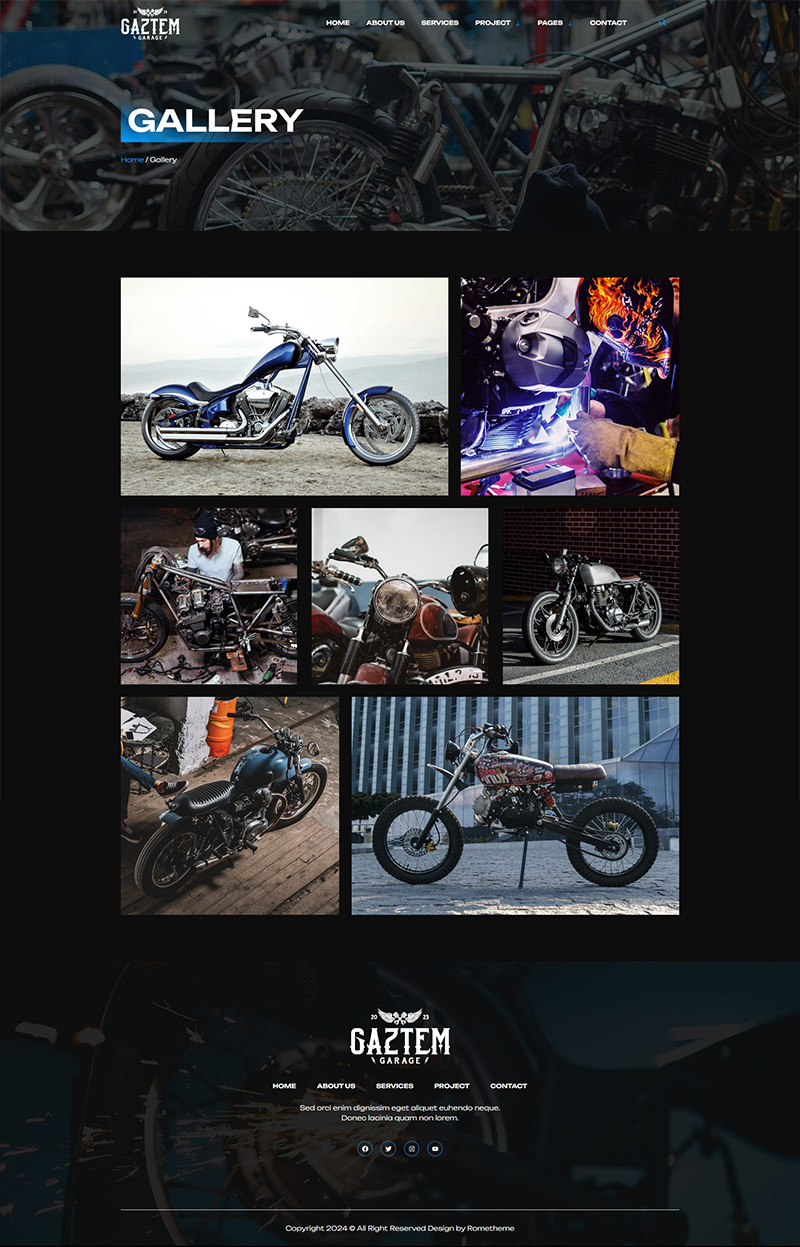Screen dimensions: 800x1247
Task: Open the cafe racer by brick wall photo
Action: pos(591,596)
